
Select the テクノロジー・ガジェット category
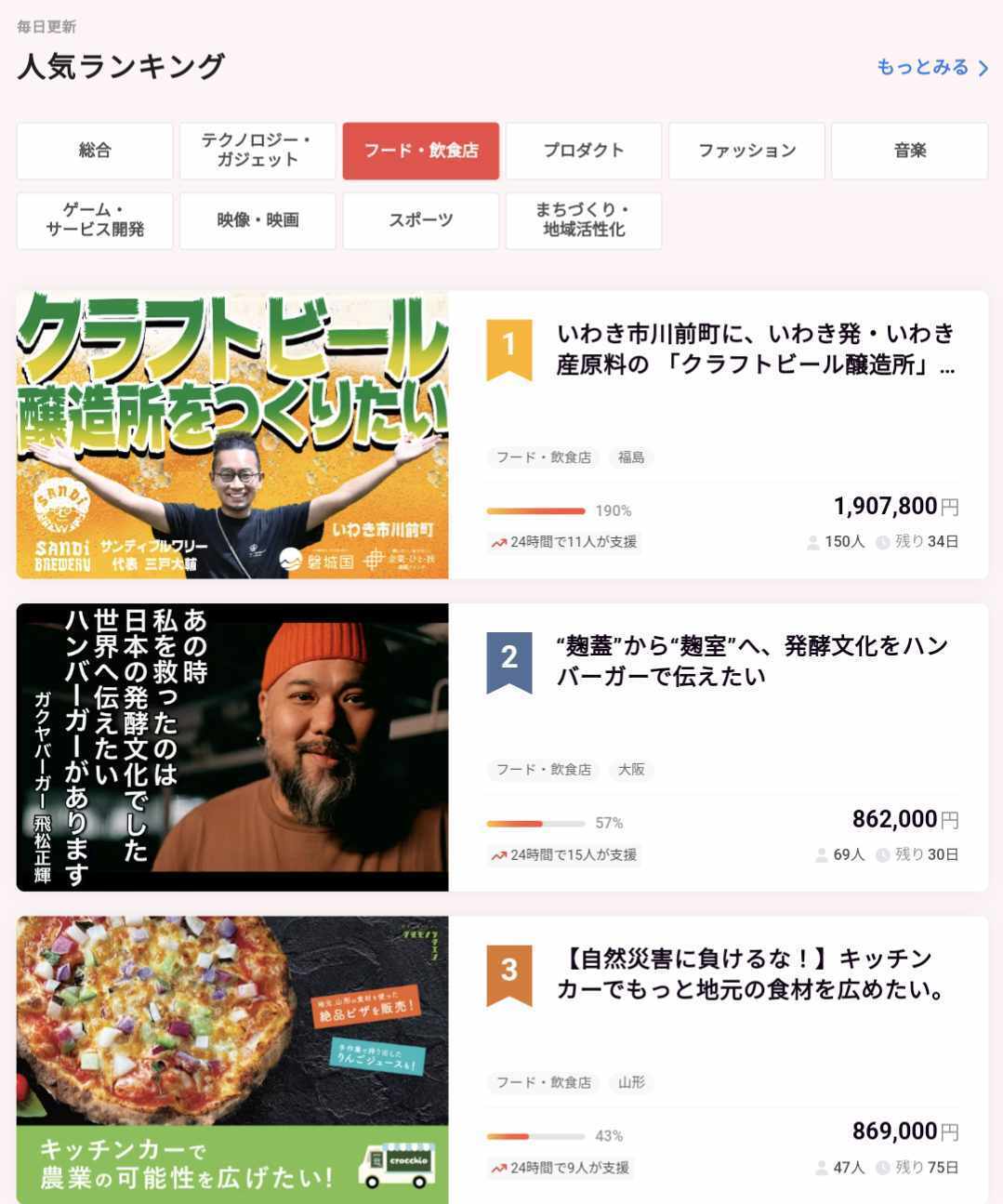[x=257, y=151]
